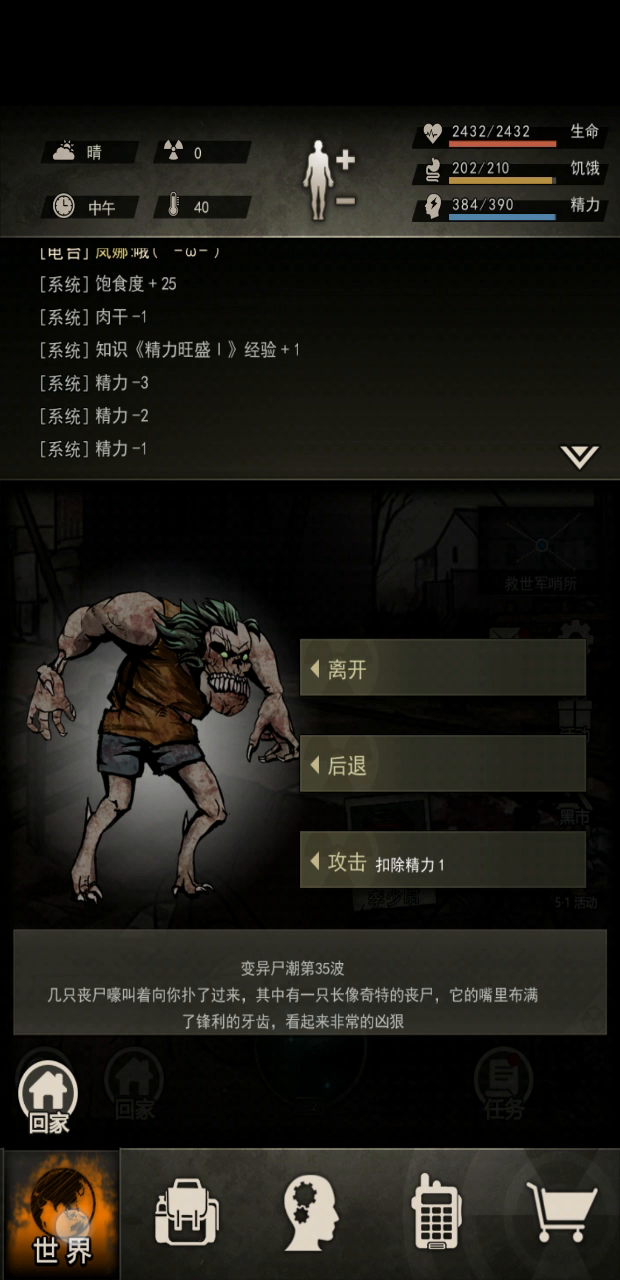Expand the system message log arrow
Screen dimensions: 620x1280
579,458
